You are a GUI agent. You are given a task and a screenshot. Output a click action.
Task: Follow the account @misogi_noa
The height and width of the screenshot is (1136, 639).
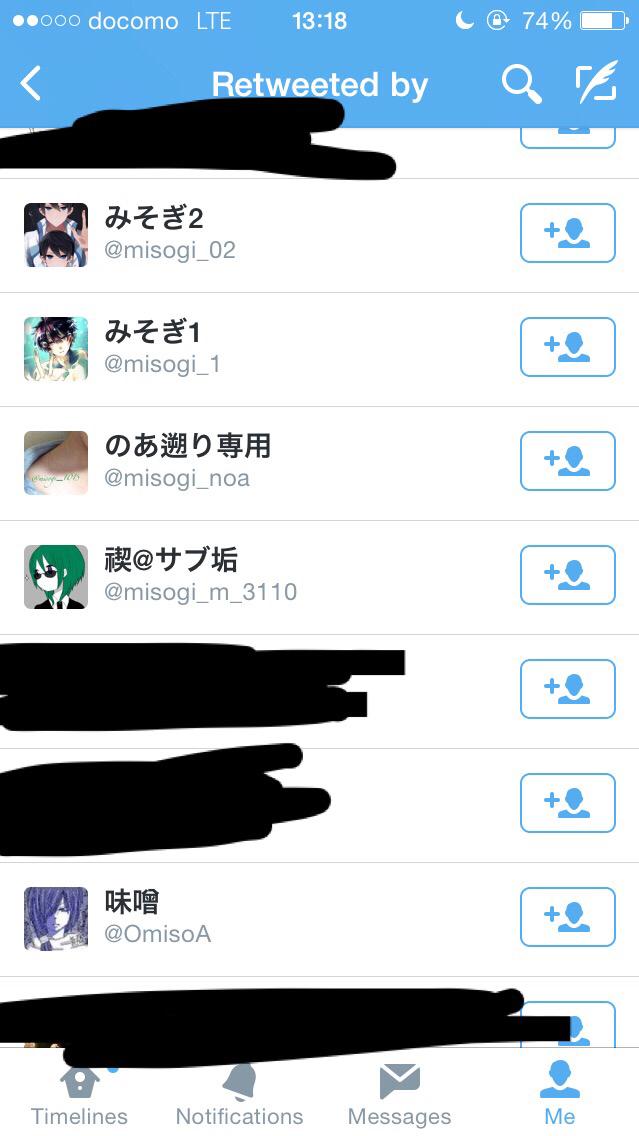click(x=567, y=461)
